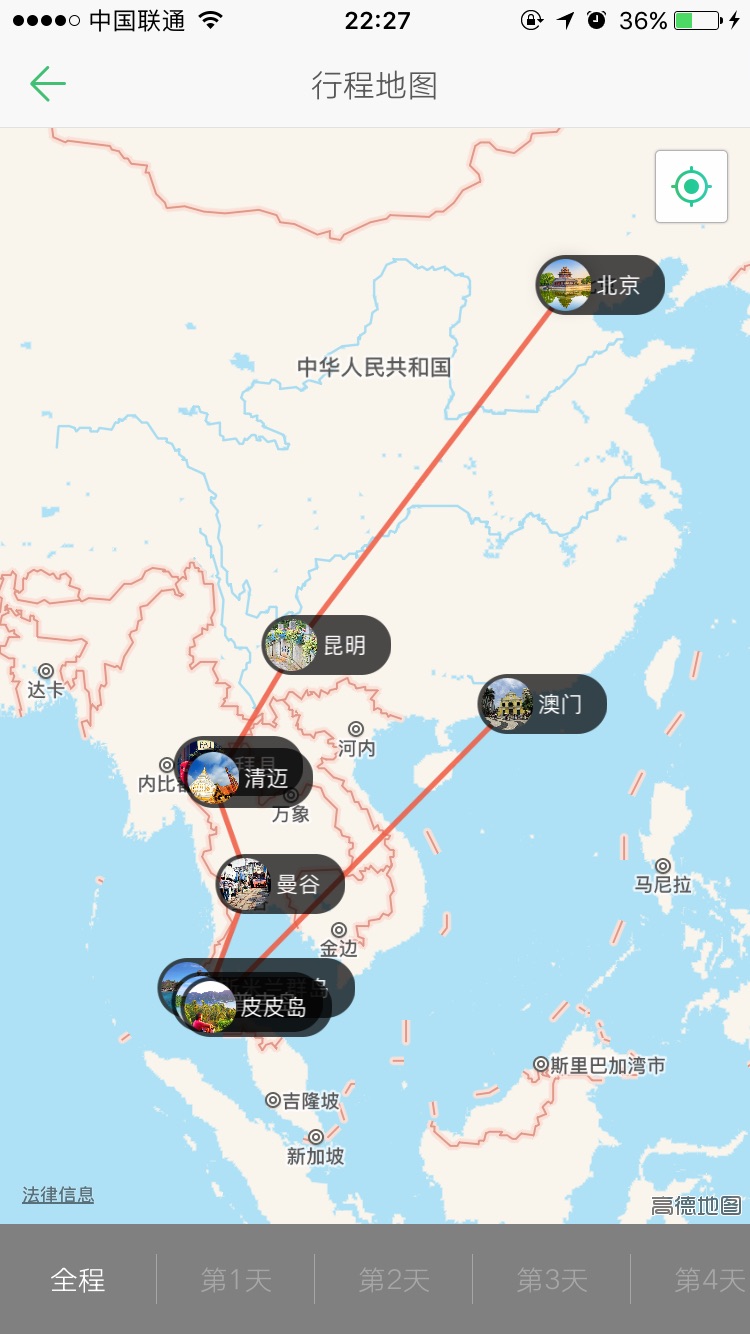750x1334 pixels.
Task: Open the 法律信息 link
Action: (57, 1194)
